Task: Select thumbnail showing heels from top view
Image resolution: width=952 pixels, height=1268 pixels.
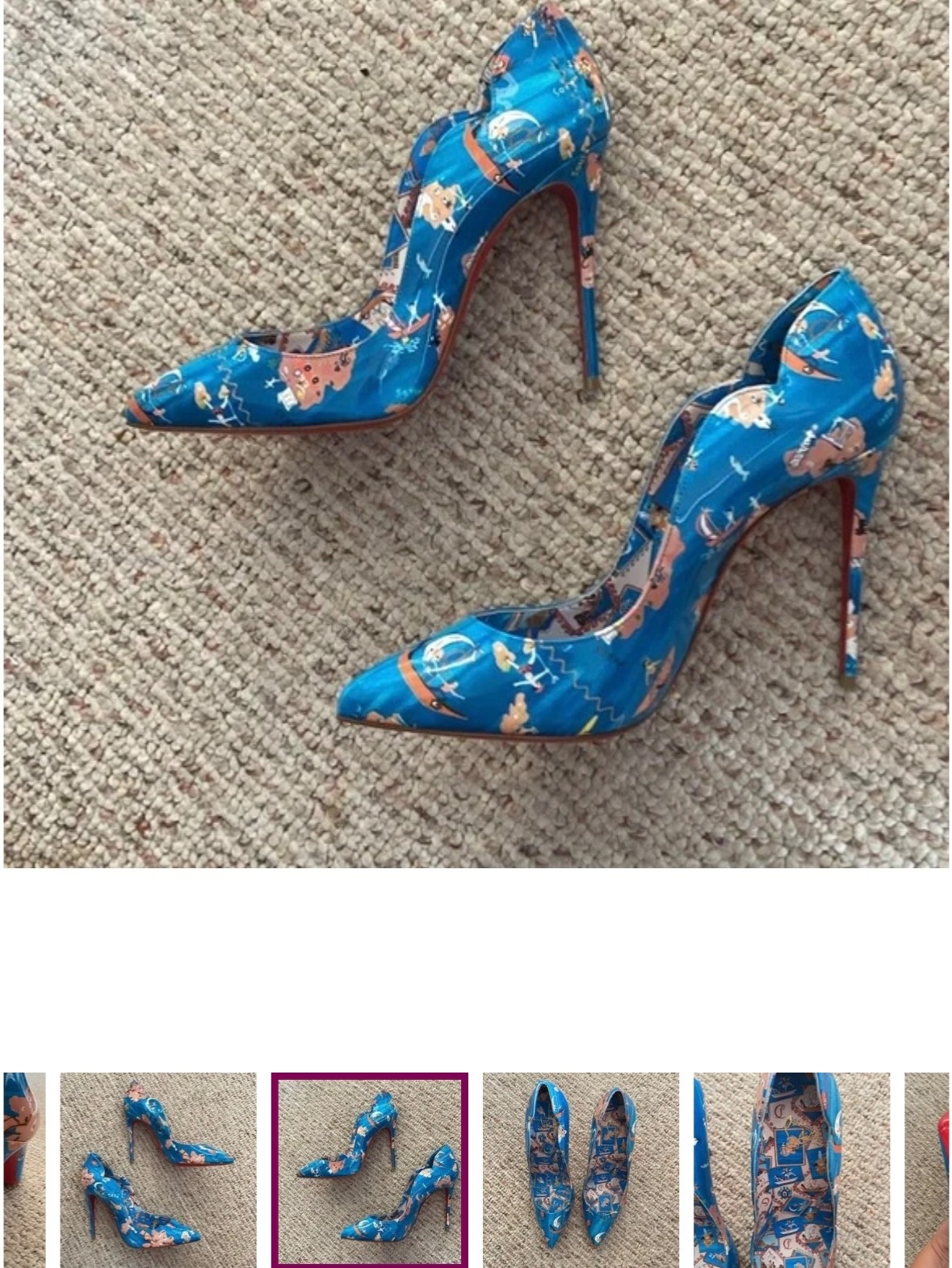Action: pos(581,1169)
